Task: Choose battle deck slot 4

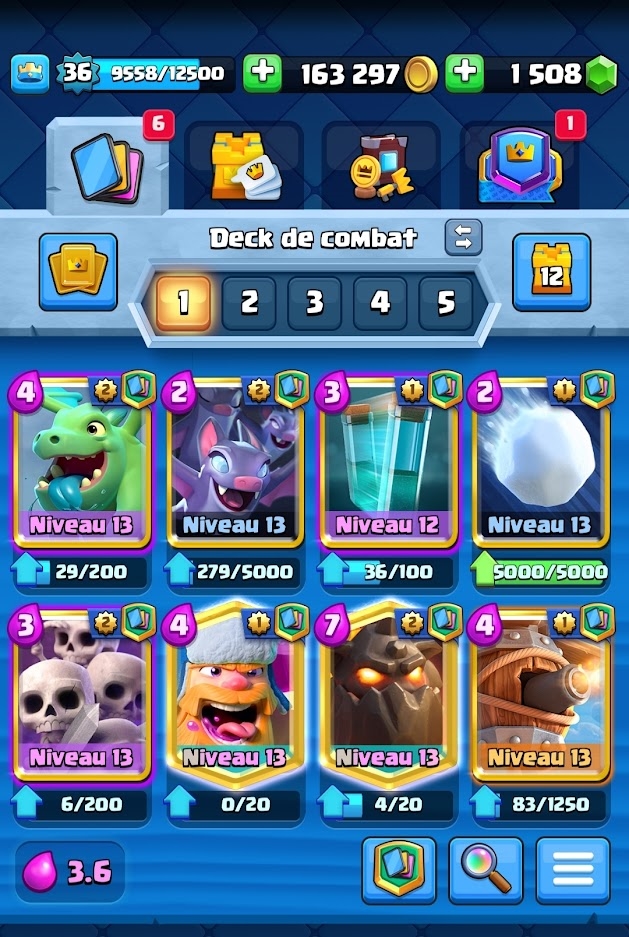Action: (x=380, y=303)
